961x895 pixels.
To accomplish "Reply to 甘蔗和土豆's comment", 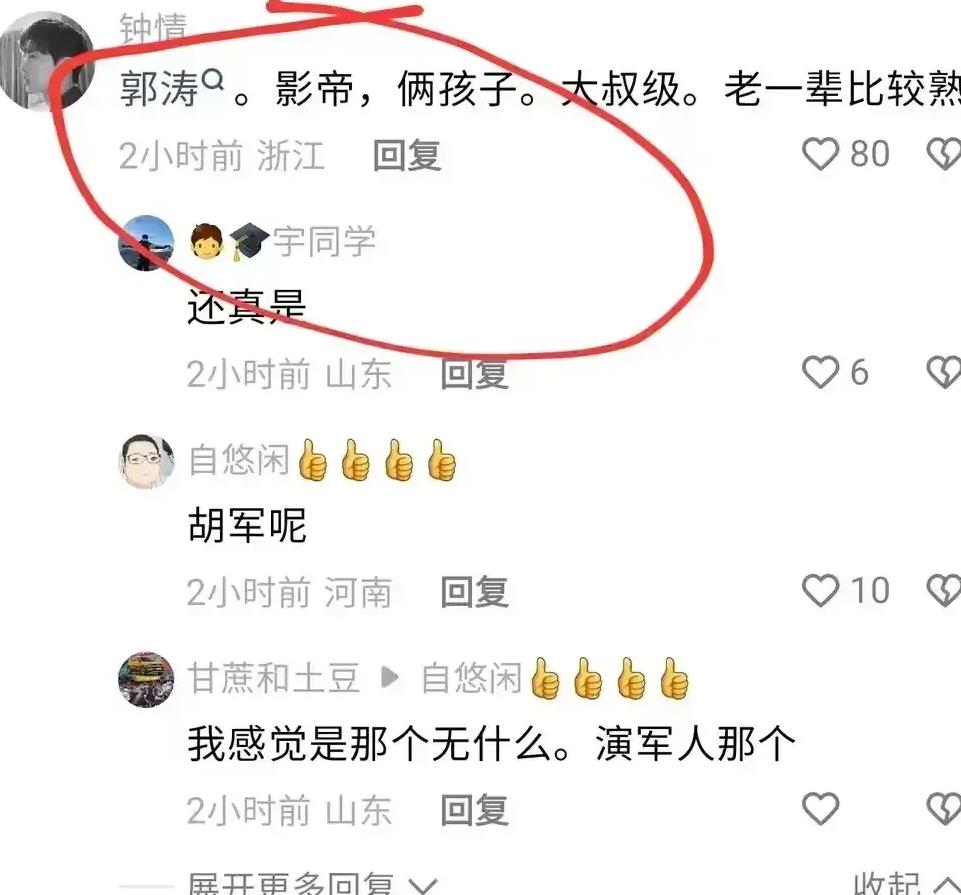I will (475, 810).
